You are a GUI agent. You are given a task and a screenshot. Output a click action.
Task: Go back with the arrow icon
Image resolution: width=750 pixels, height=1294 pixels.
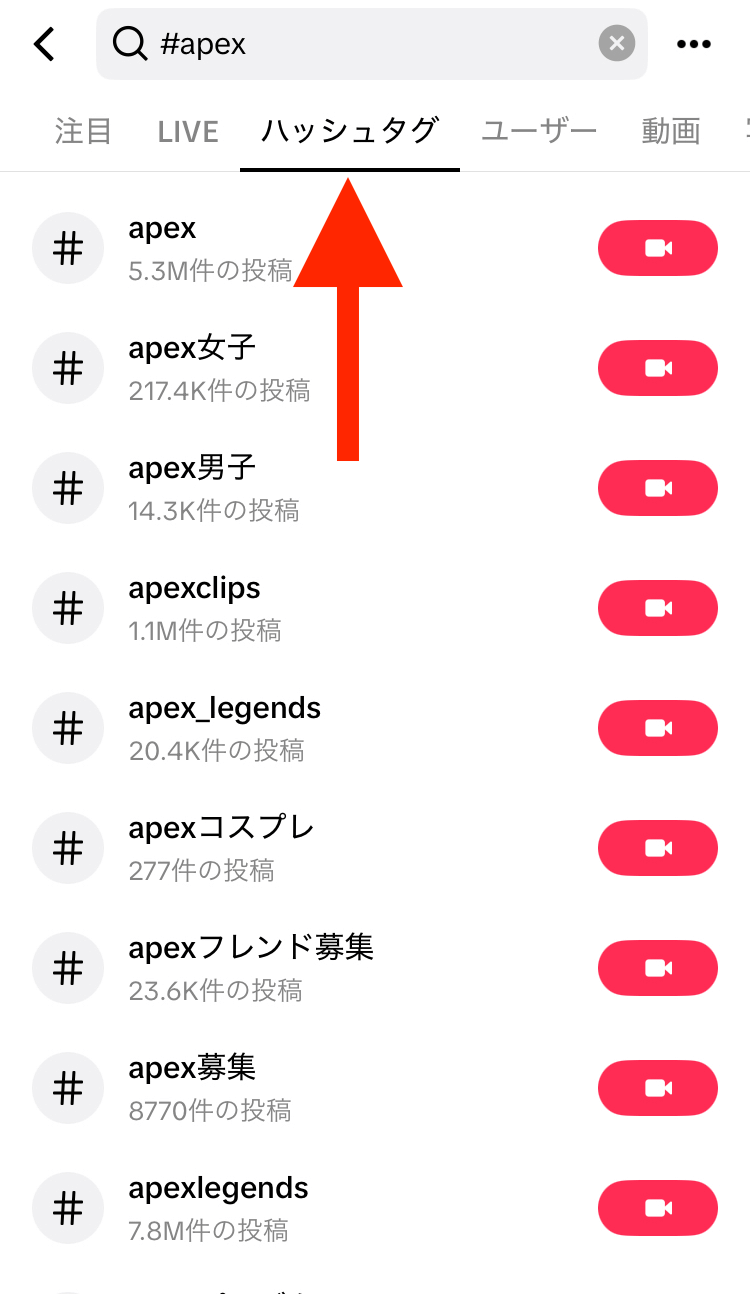(43, 44)
